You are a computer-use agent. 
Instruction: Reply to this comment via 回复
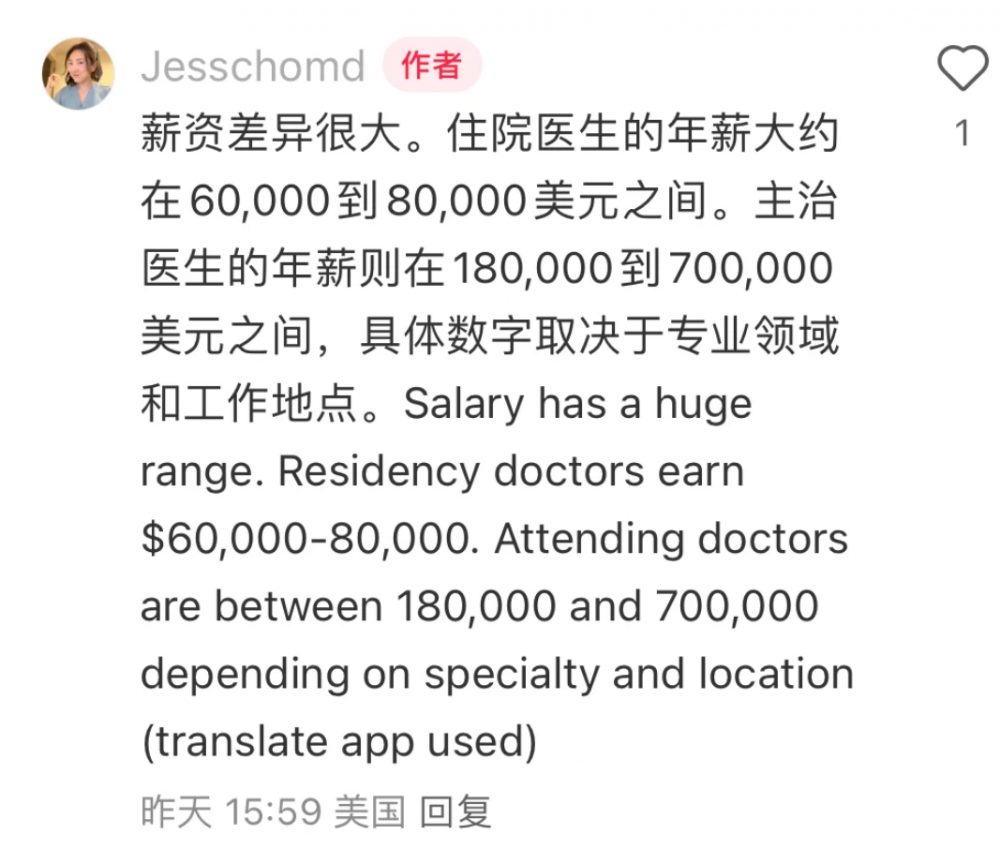456,812
